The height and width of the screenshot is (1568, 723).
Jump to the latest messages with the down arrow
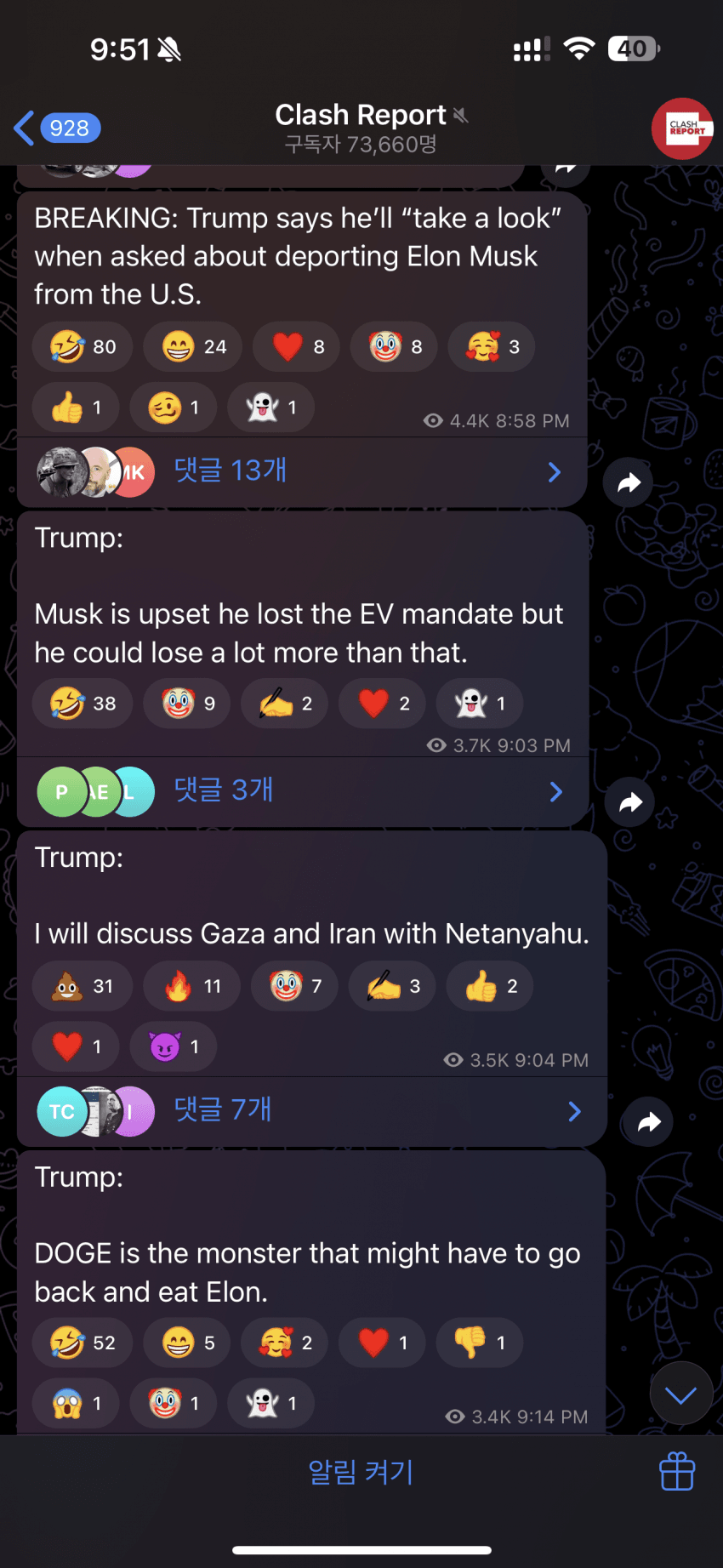pos(680,1394)
